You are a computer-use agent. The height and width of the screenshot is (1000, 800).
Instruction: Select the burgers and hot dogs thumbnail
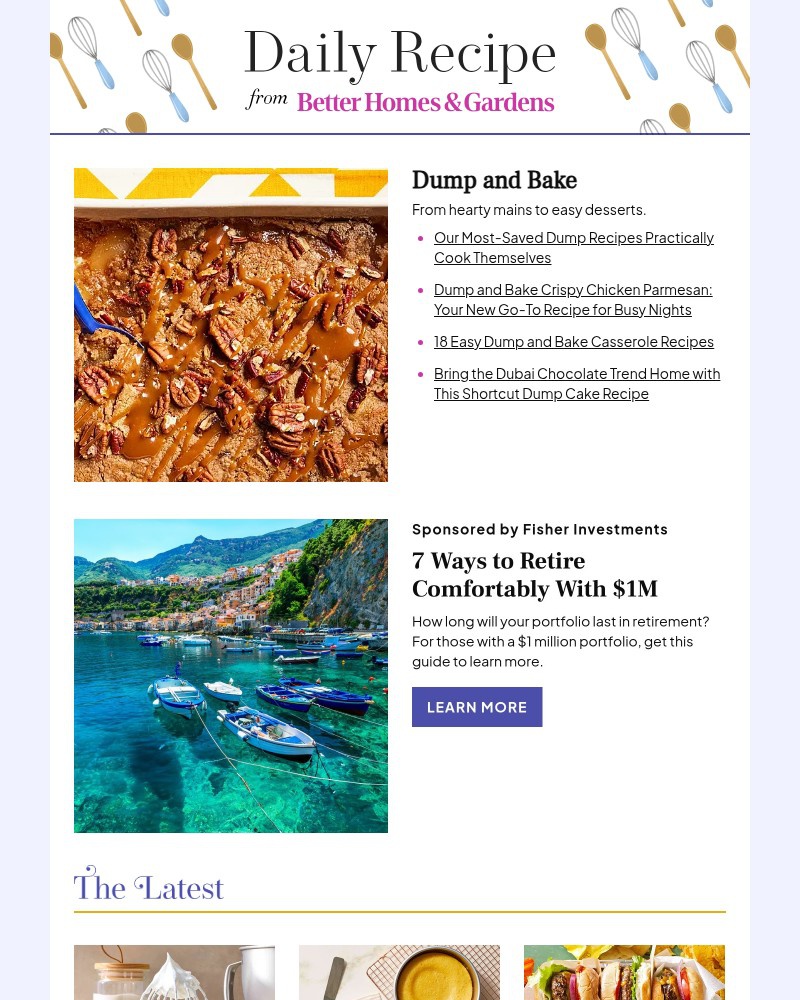tap(624, 972)
